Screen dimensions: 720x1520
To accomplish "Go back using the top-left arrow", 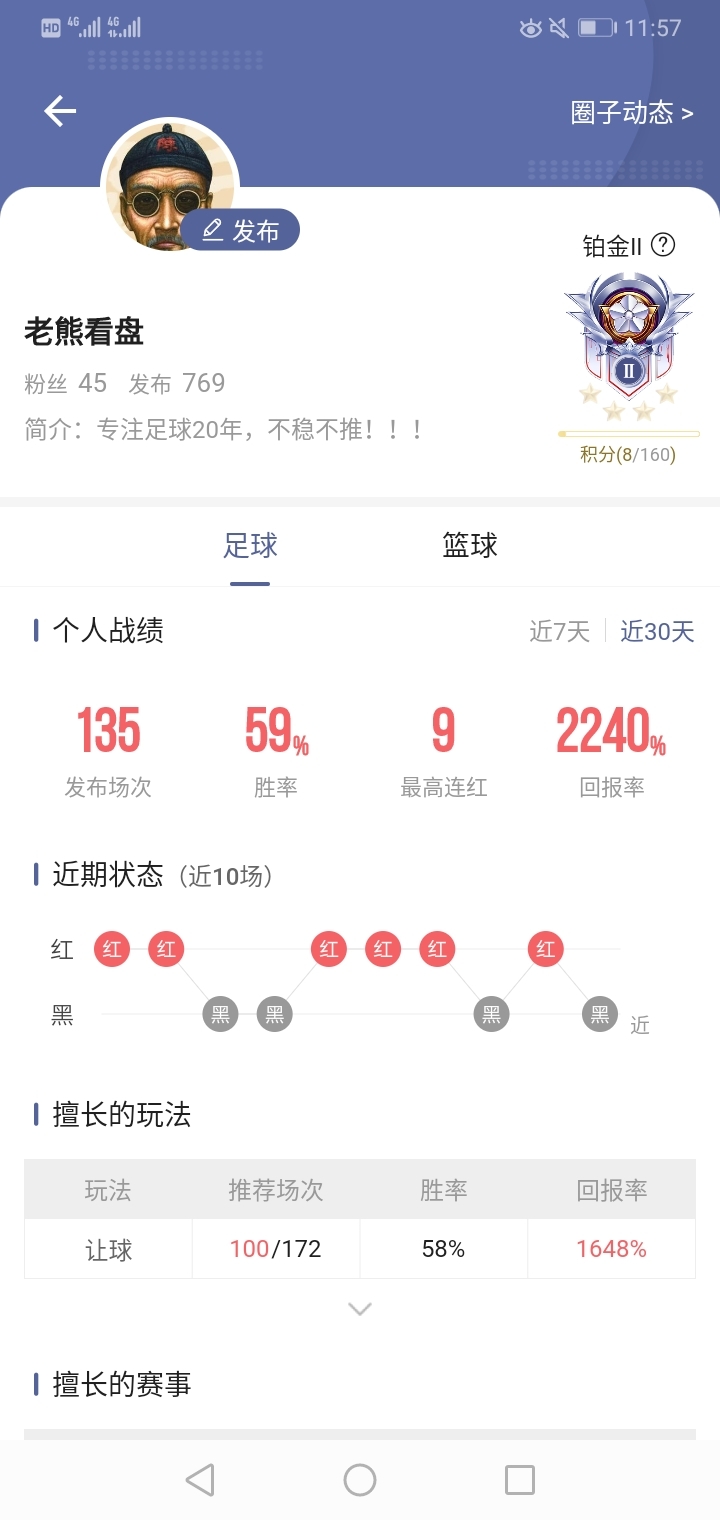I will pos(60,111).
